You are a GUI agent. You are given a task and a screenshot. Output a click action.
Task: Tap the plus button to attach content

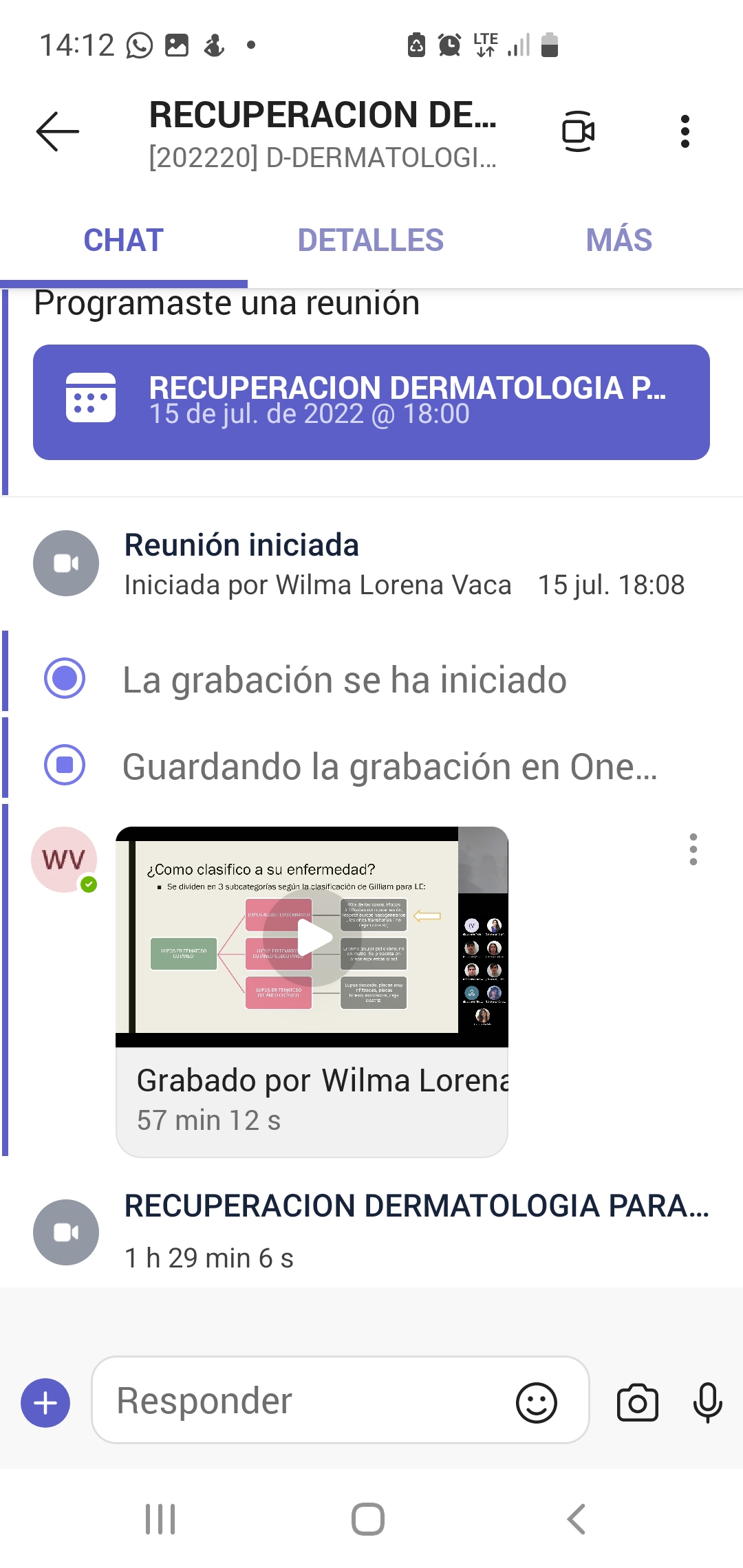coord(45,1402)
